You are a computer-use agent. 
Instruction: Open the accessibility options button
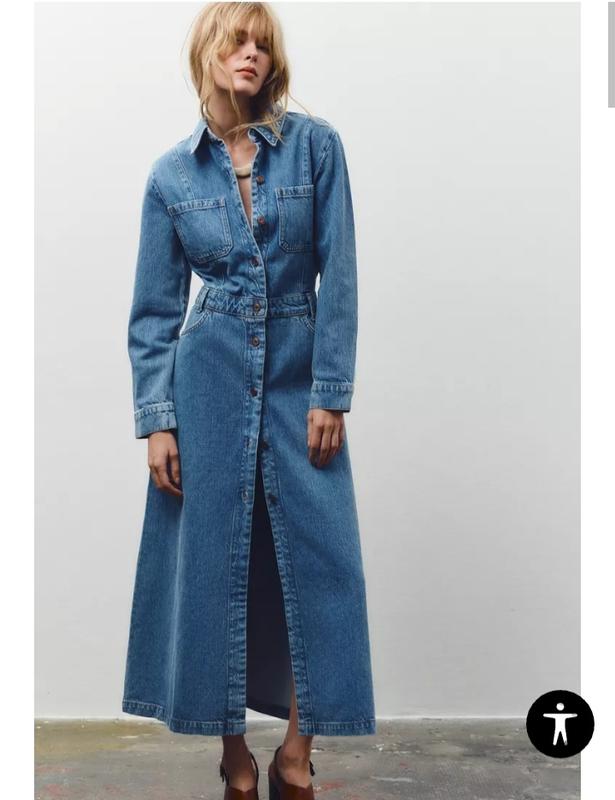pyautogui.click(x=560, y=724)
